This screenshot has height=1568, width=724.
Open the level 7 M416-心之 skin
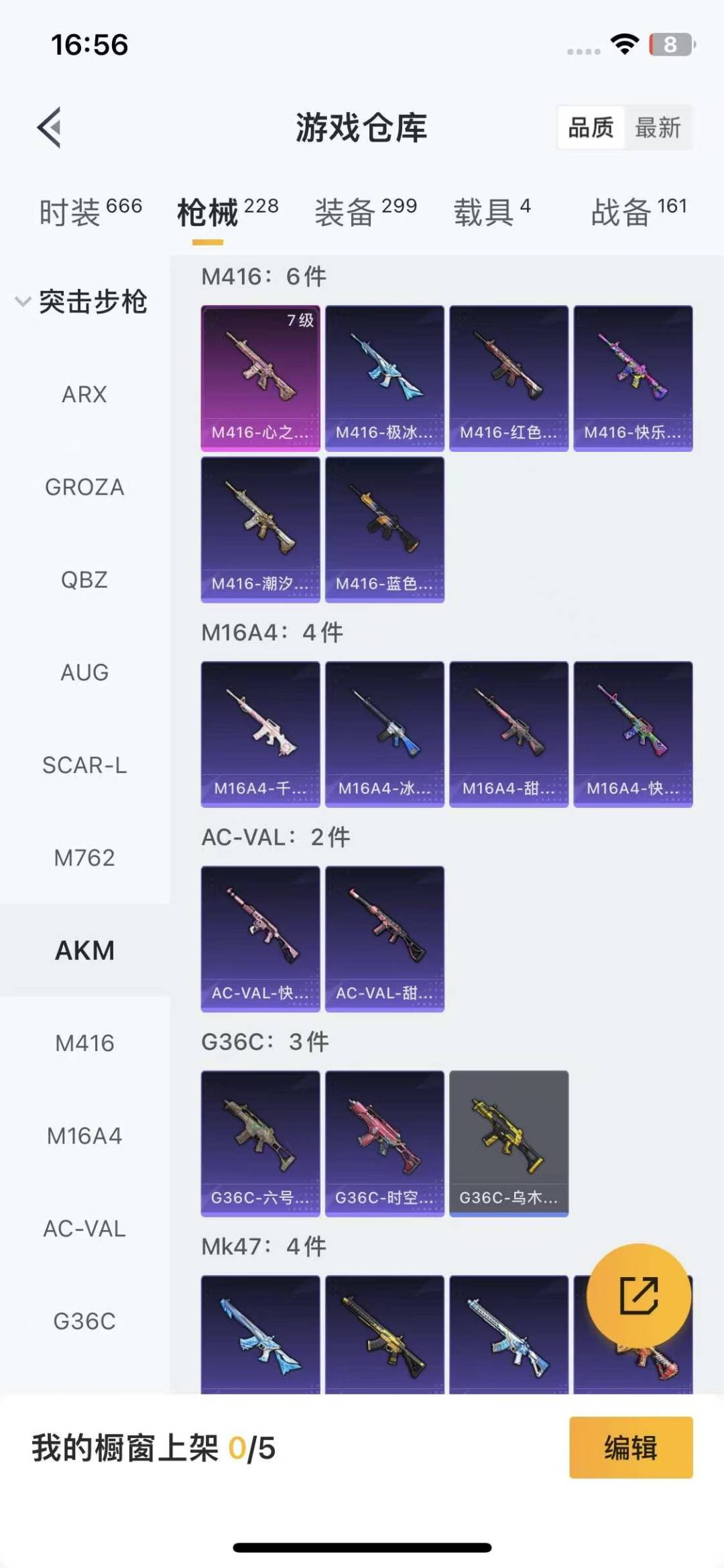click(260, 378)
